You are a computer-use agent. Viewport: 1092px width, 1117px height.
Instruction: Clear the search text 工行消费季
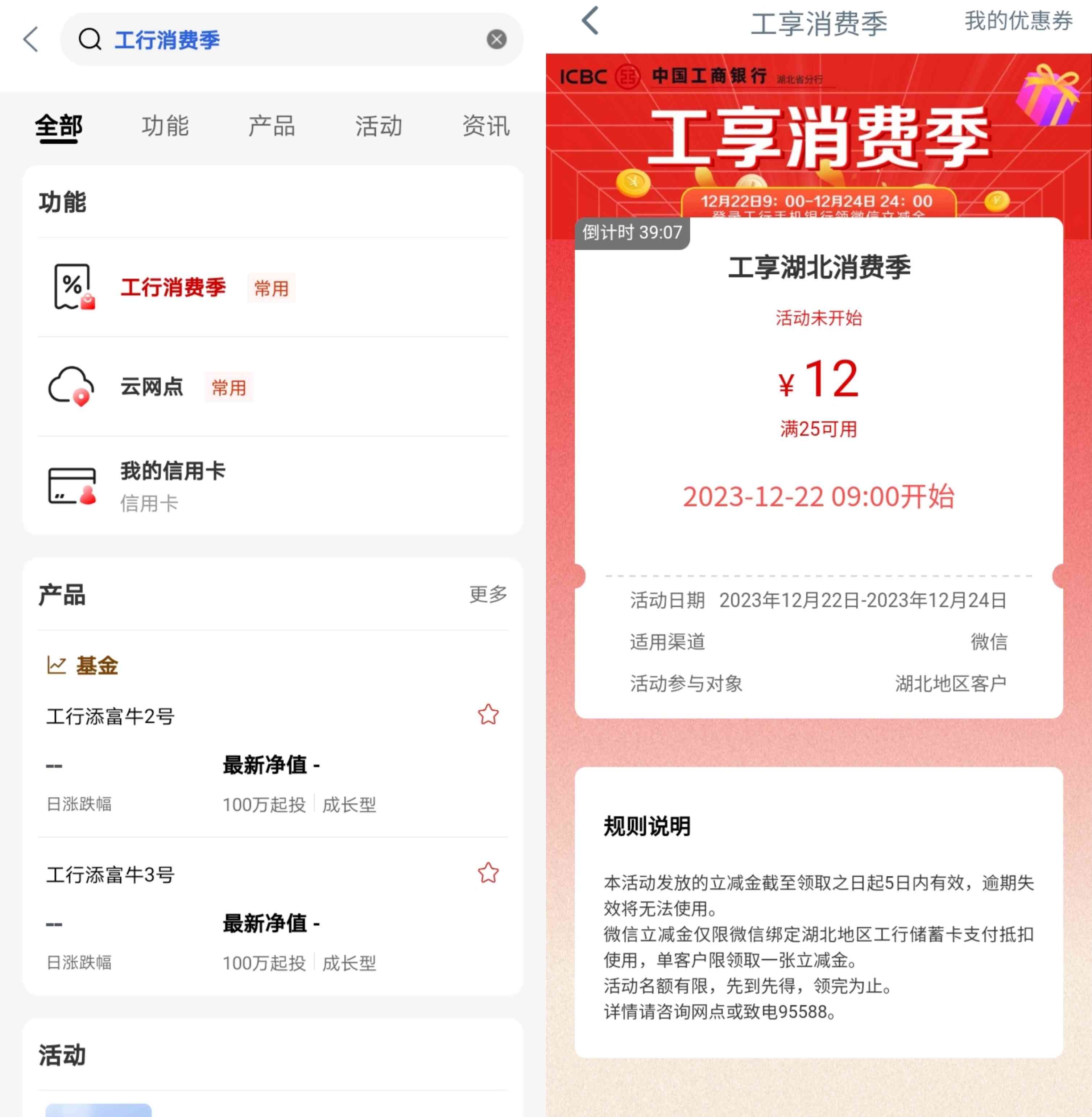point(496,40)
